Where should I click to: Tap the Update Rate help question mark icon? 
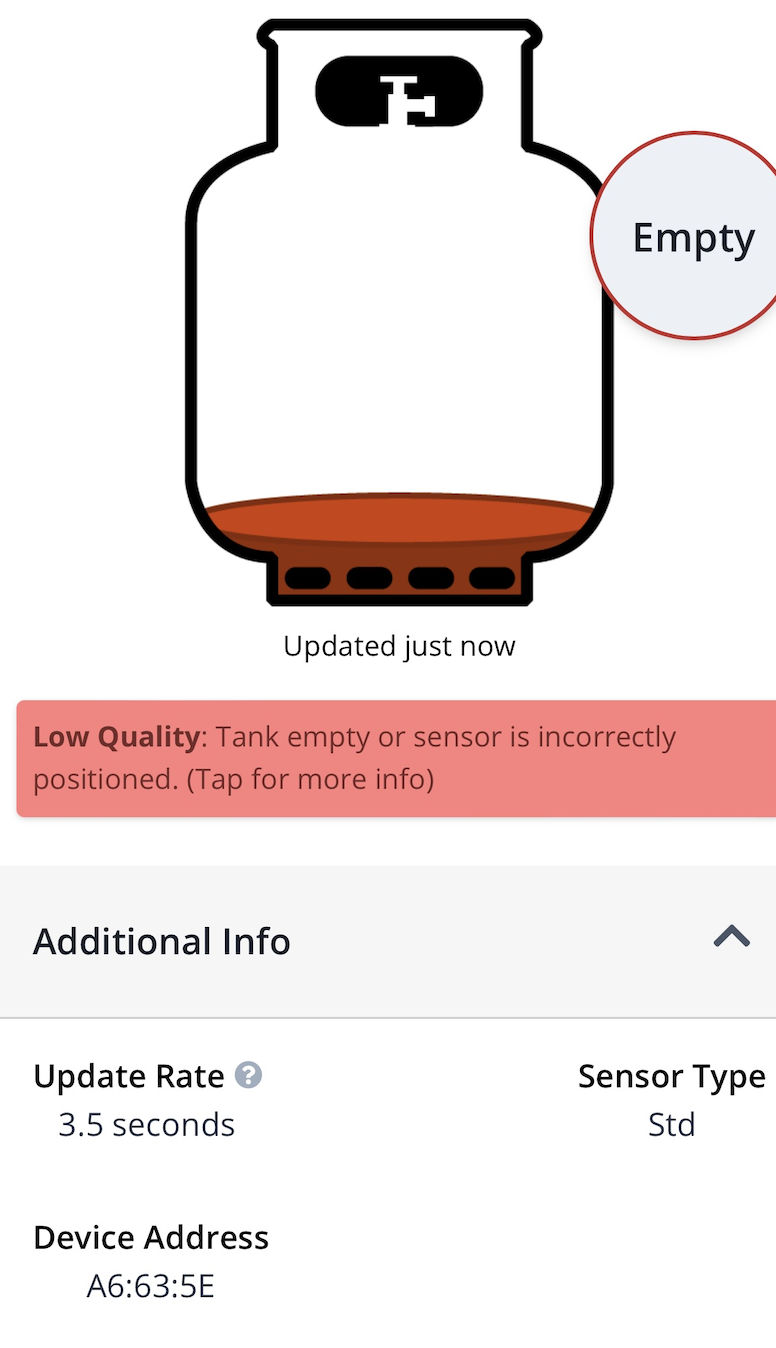pos(248,1076)
